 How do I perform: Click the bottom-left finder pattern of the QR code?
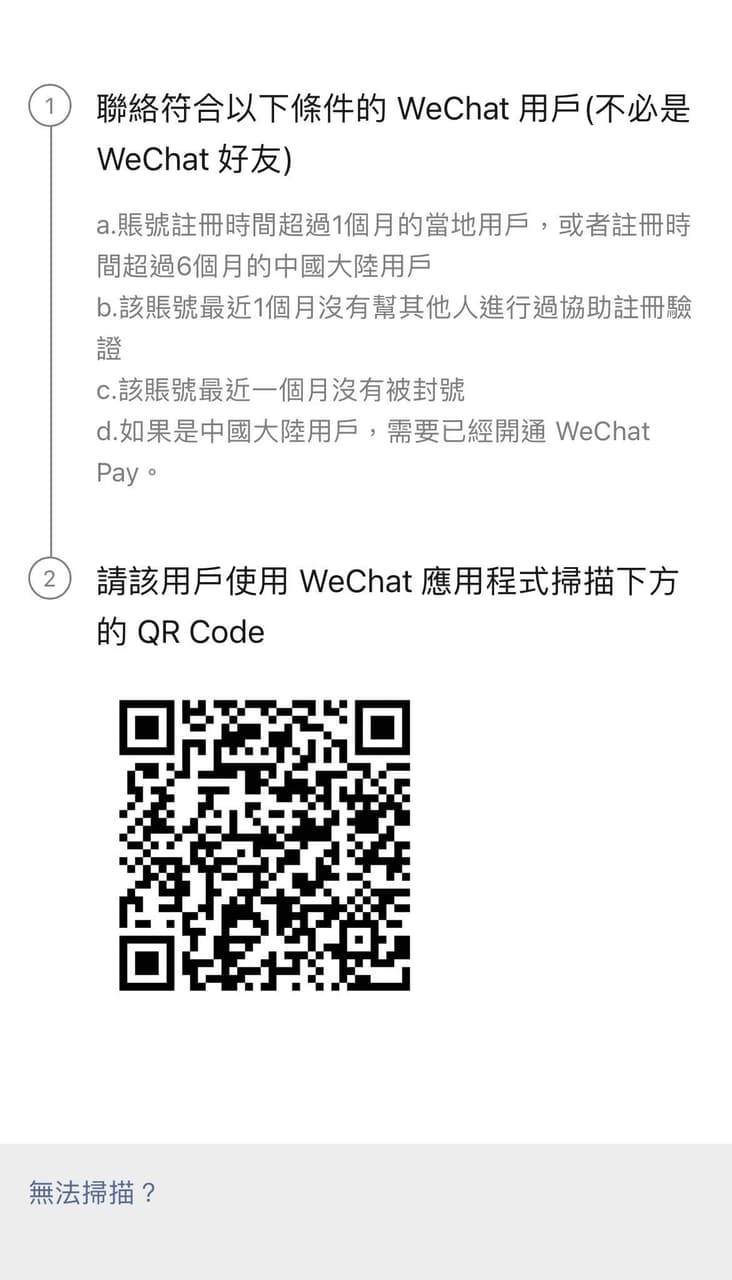[145, 963]
